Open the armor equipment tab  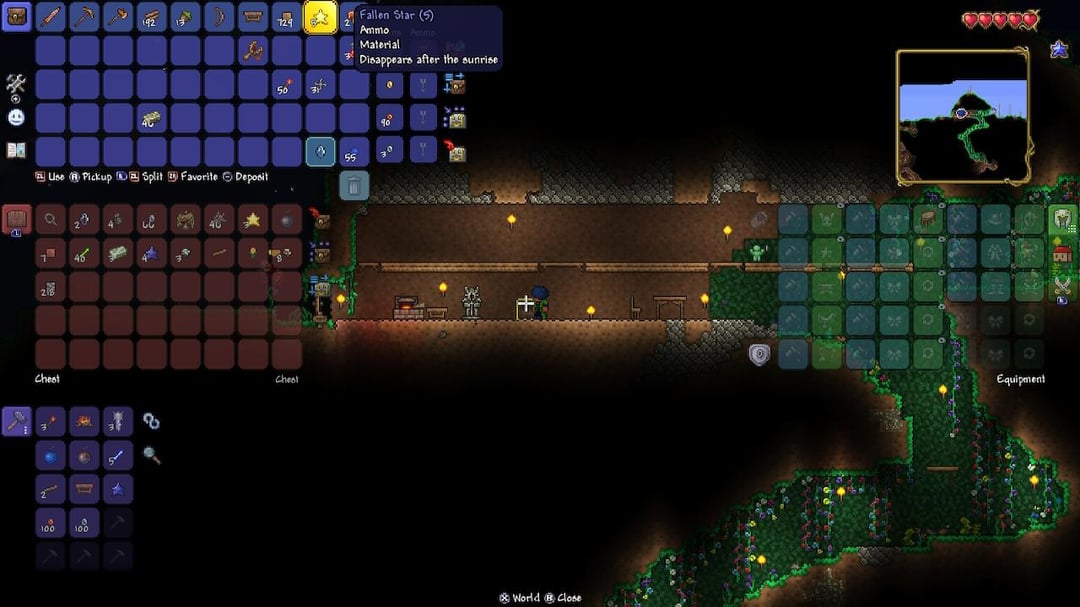[x=1061, y=219]
